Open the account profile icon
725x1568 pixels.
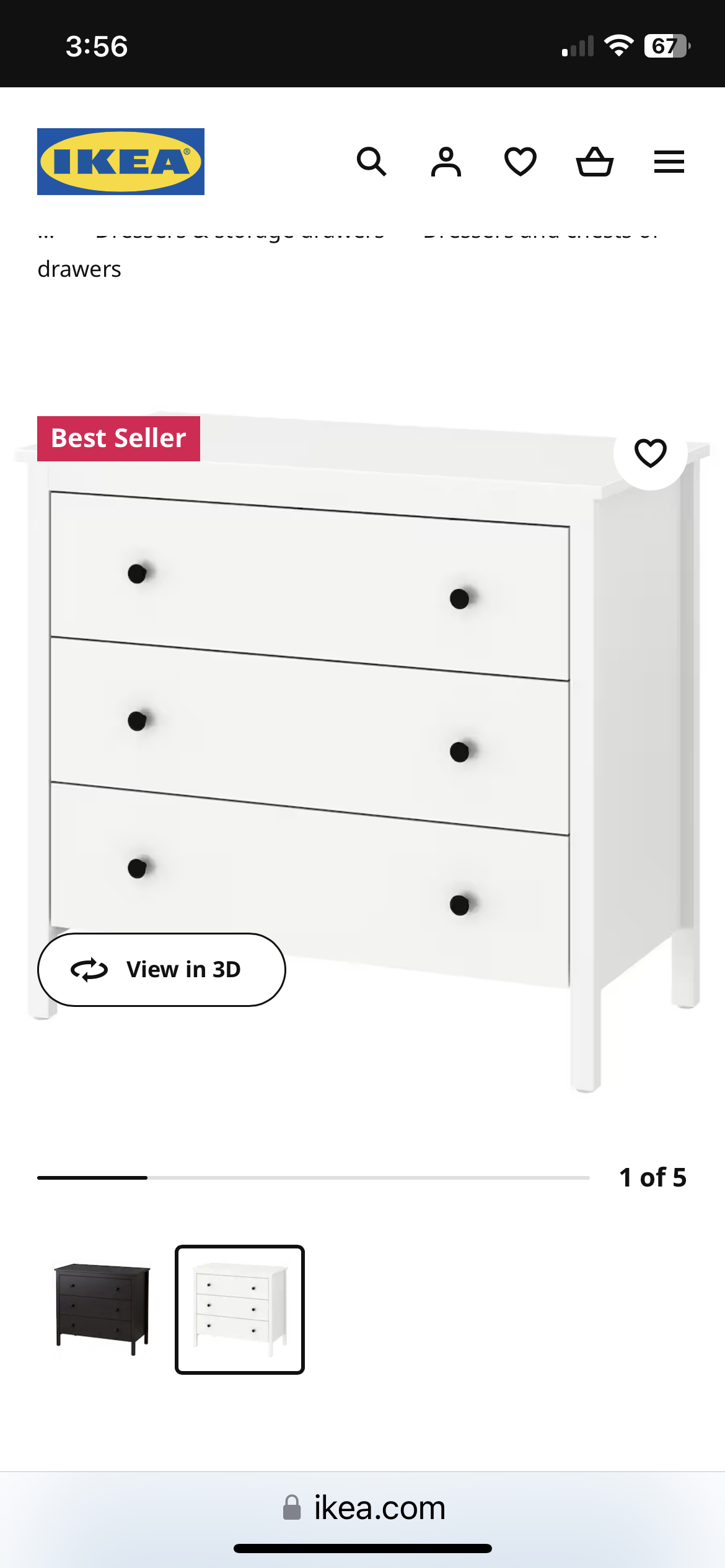(446, 162)
